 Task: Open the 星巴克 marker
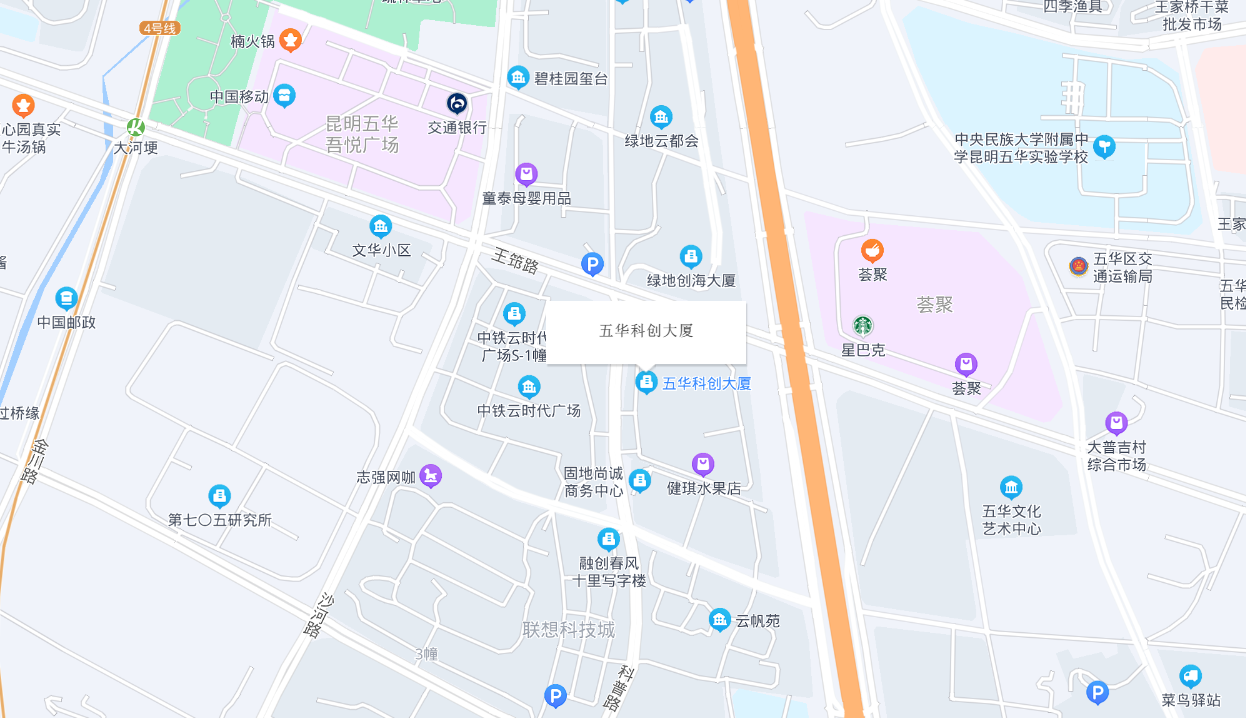[863, 326]
